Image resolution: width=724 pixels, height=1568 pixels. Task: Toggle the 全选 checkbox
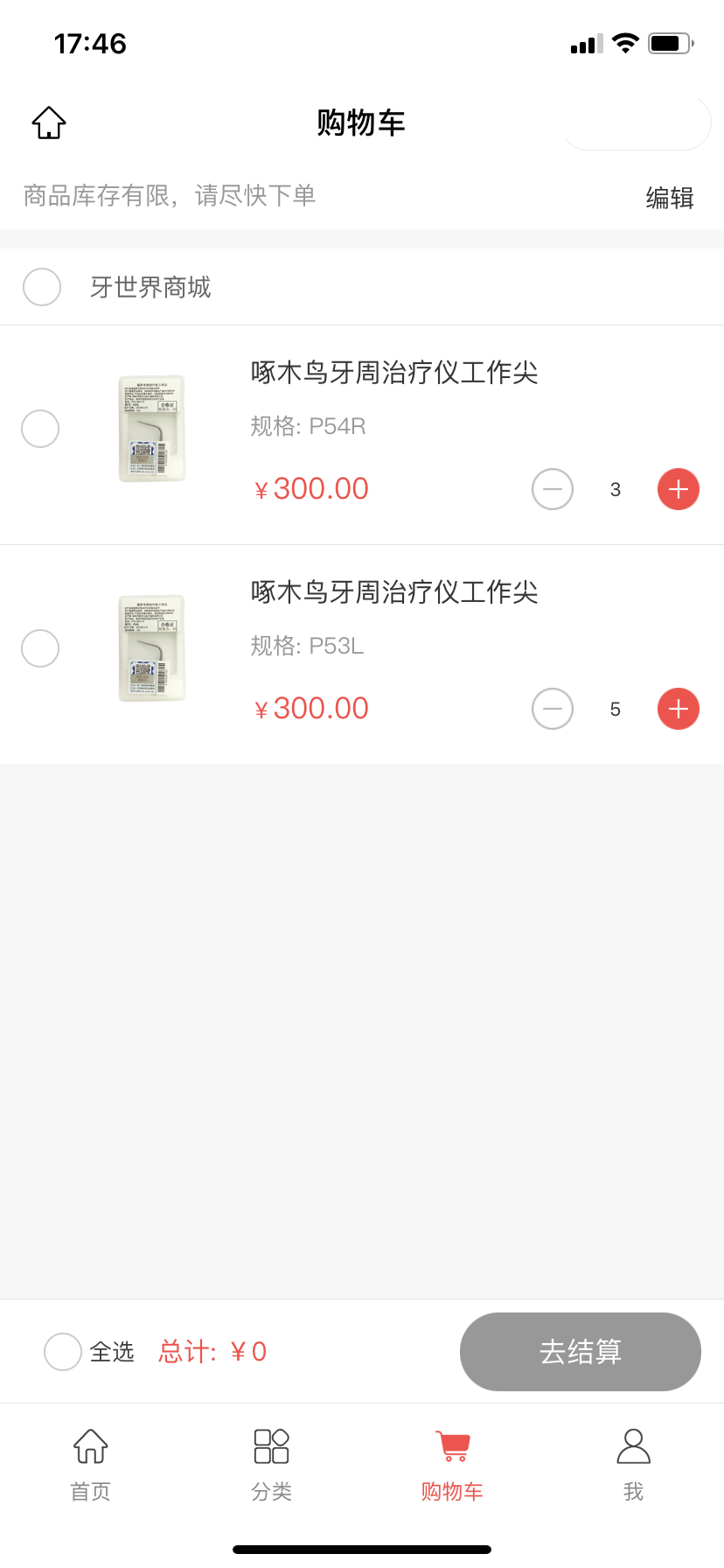63,1352
